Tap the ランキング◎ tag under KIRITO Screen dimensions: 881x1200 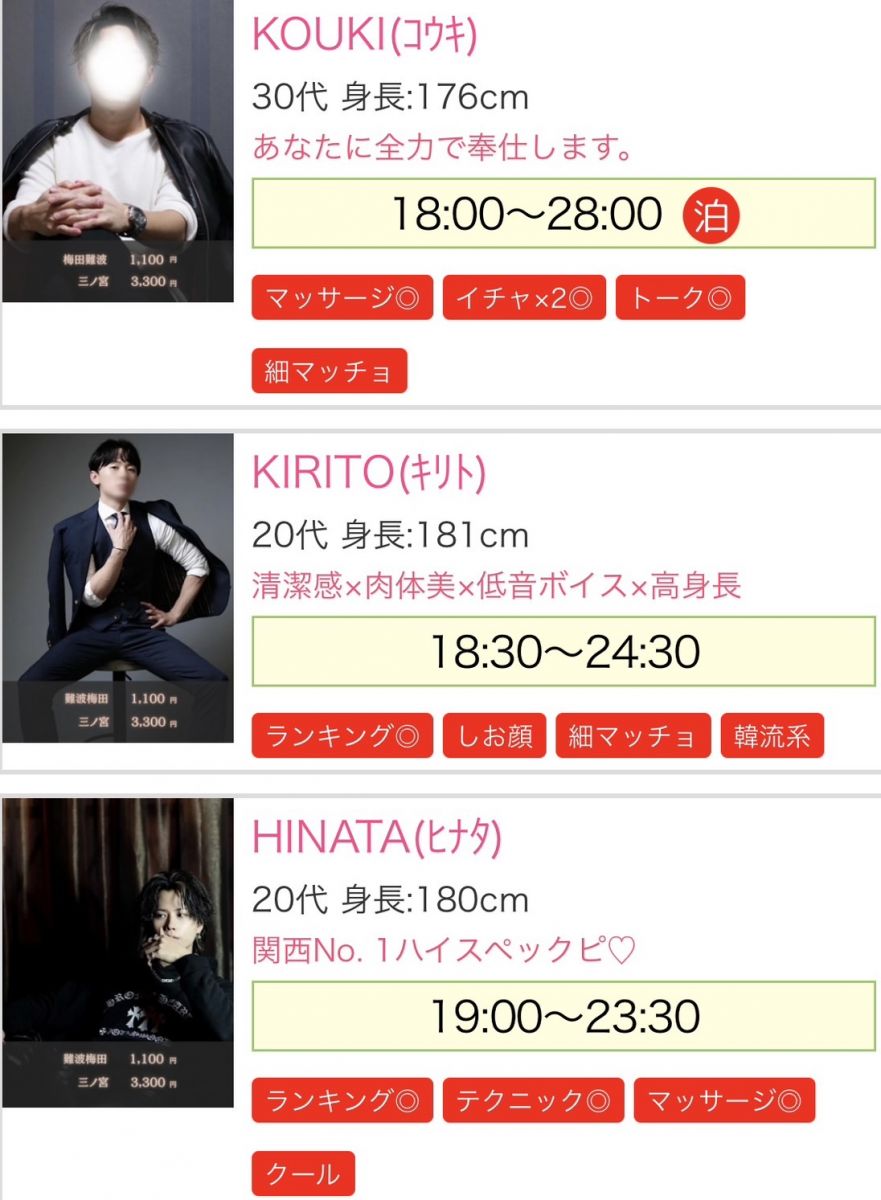pos(342,737)
